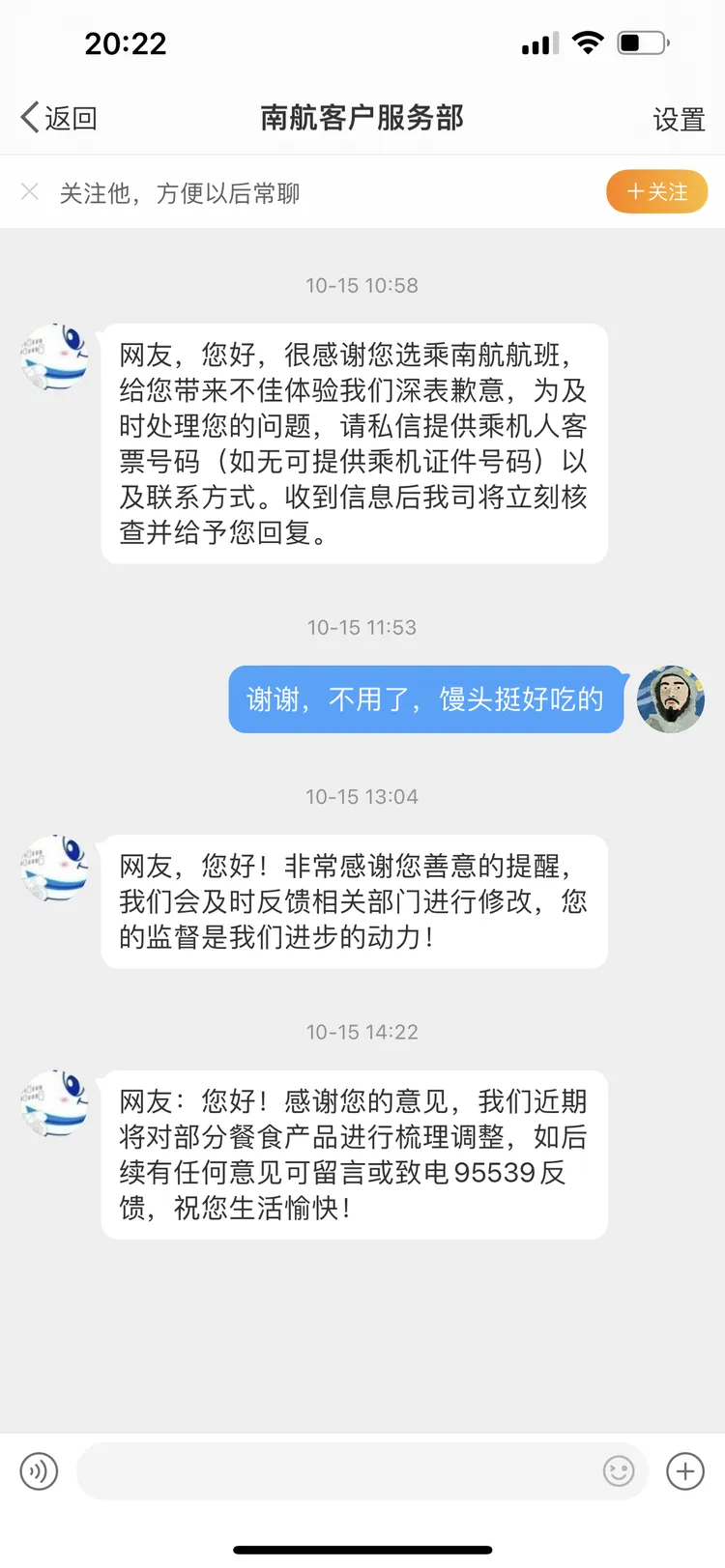
Task: Tap the home indicator at the screen bottom
Action: pyautogui.click(x=362, y=1552)
